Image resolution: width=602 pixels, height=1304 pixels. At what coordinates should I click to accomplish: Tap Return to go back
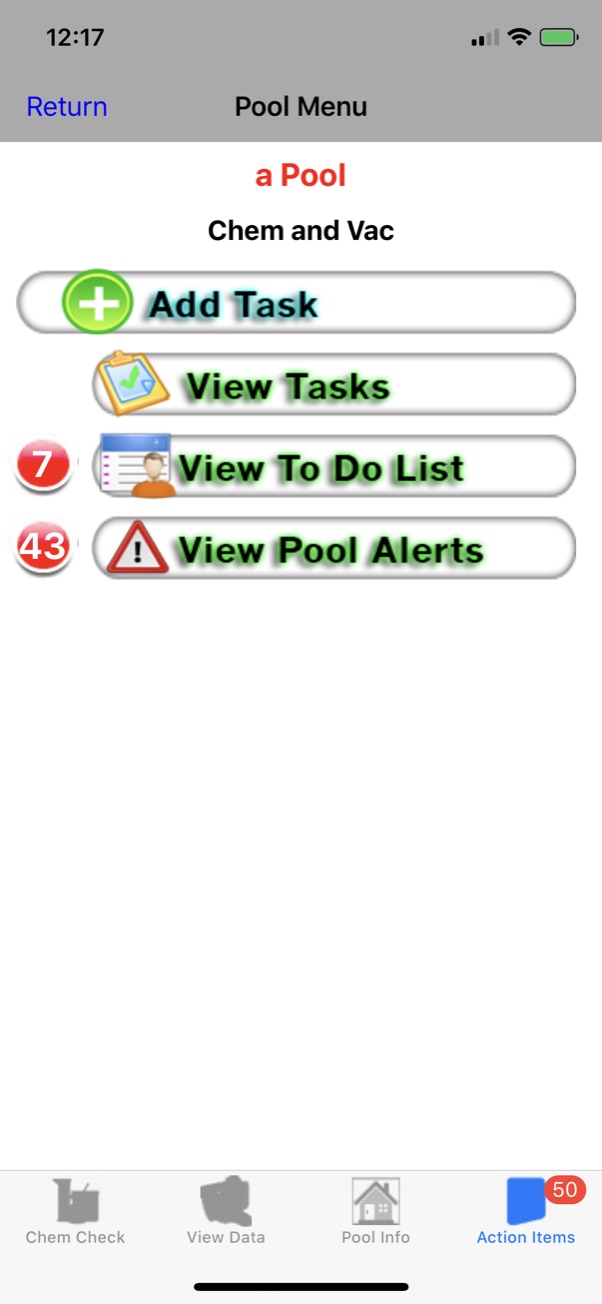(x=67, y=107)
